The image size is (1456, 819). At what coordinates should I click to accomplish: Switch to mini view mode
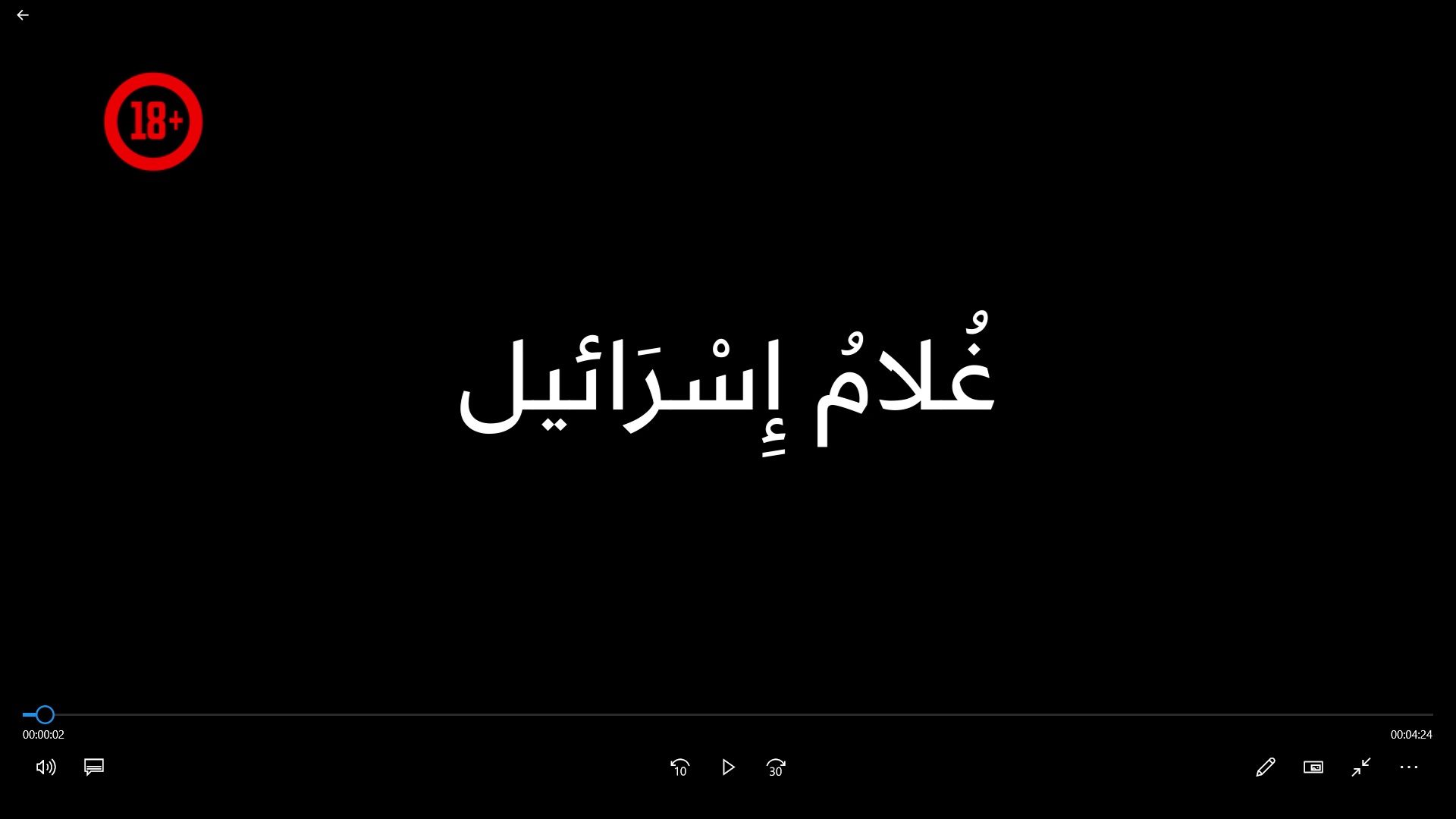click(1313, 767)
